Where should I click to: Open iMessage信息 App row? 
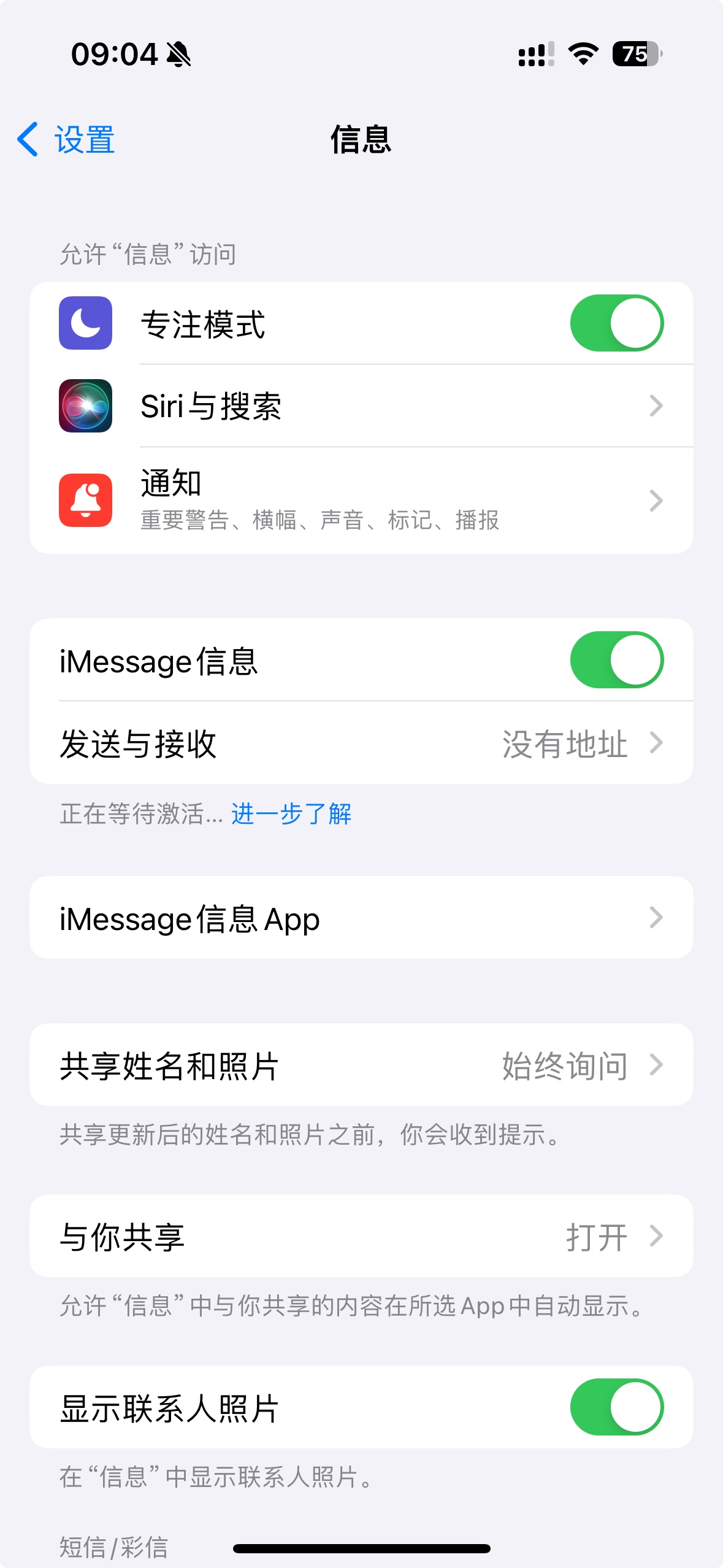361,918
